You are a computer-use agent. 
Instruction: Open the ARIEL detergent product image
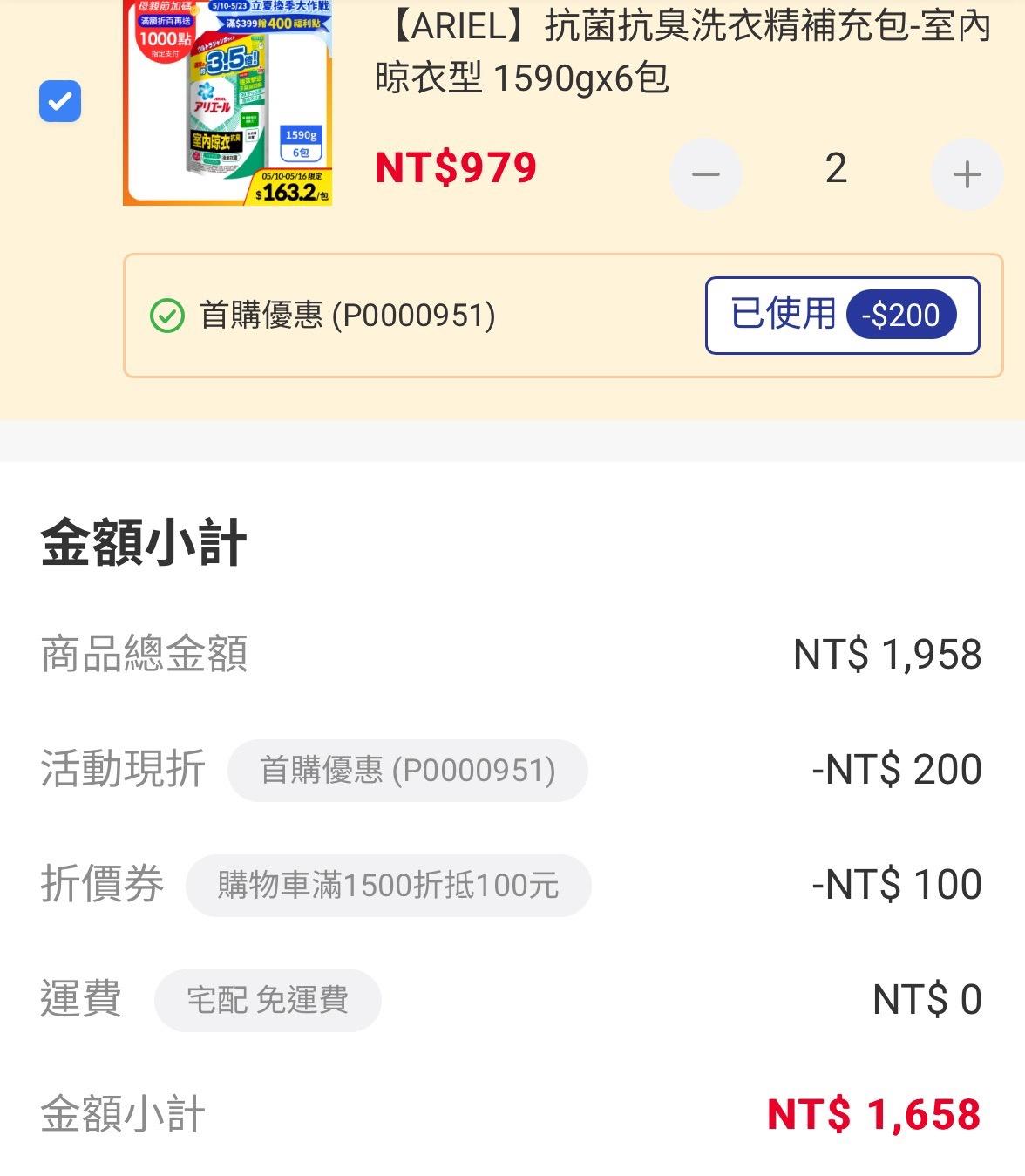pos(227,103)
